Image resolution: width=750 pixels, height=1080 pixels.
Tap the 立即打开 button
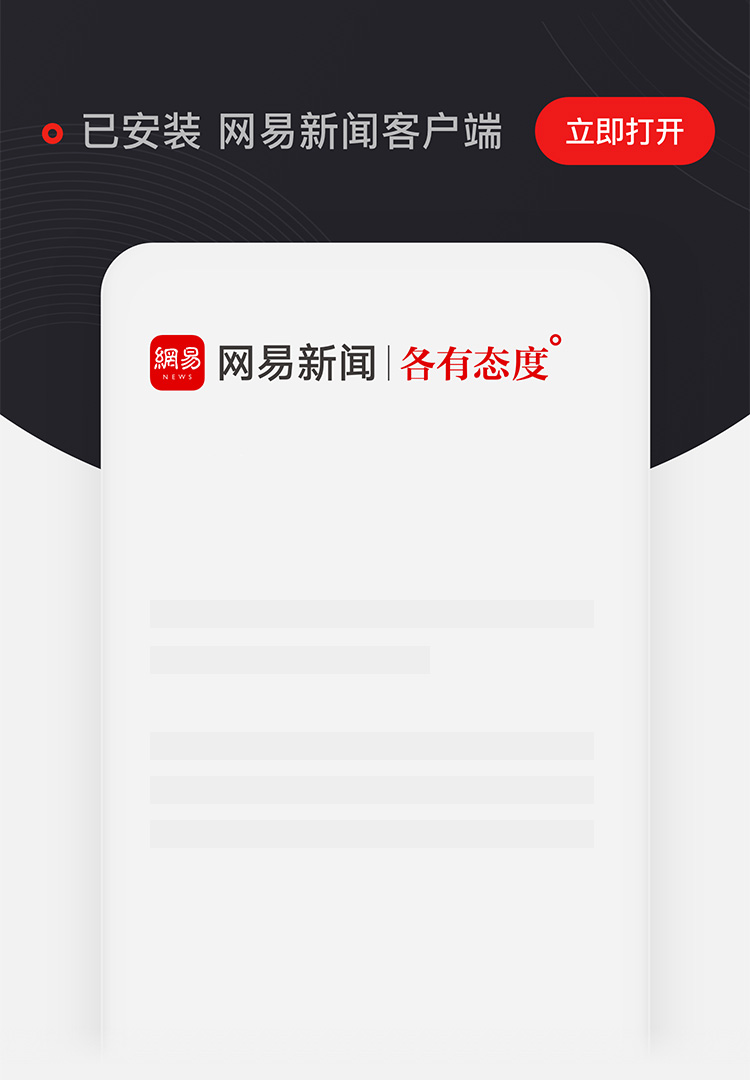[625, 131]
